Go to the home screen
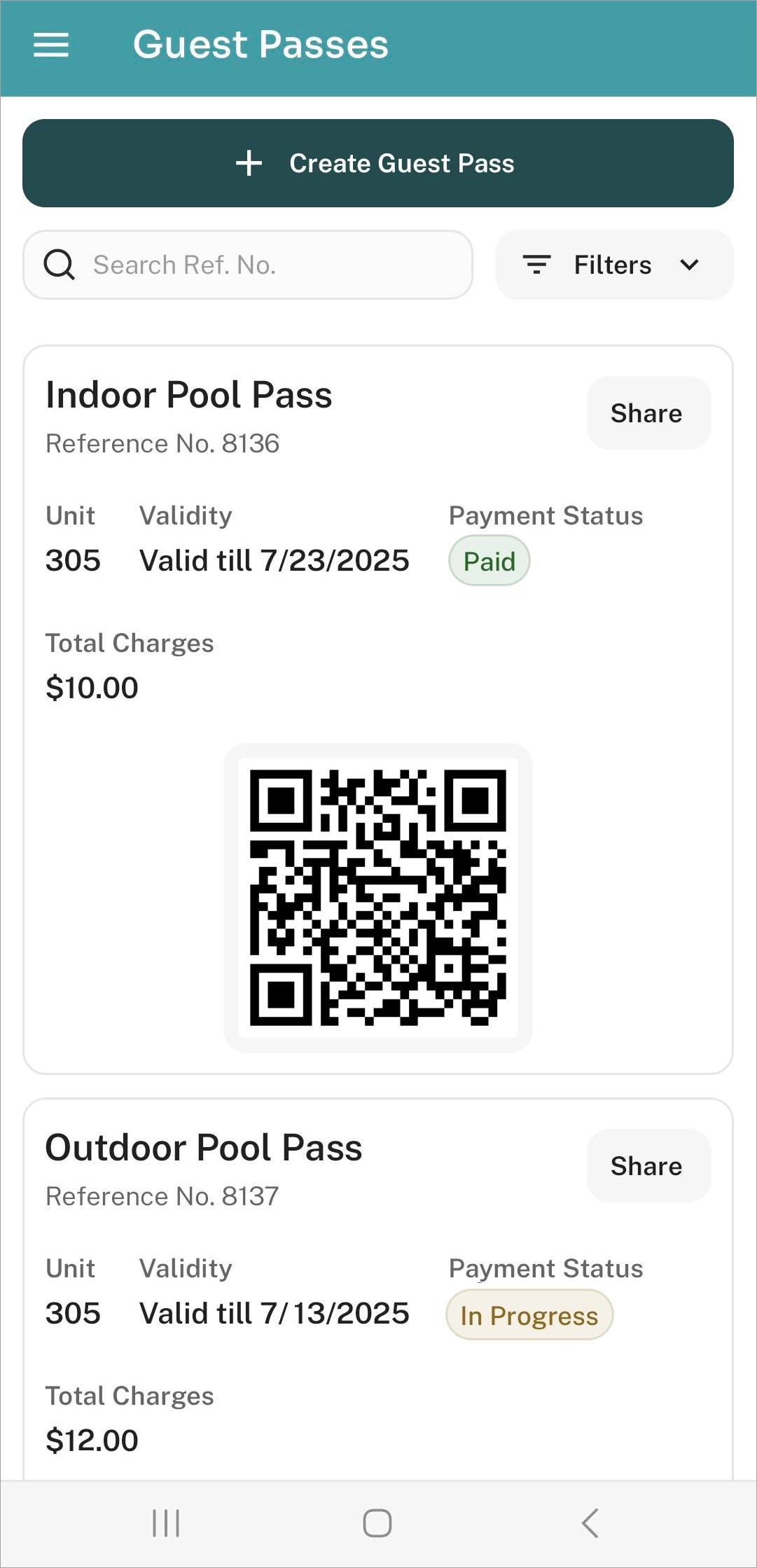 (377, 1523)
